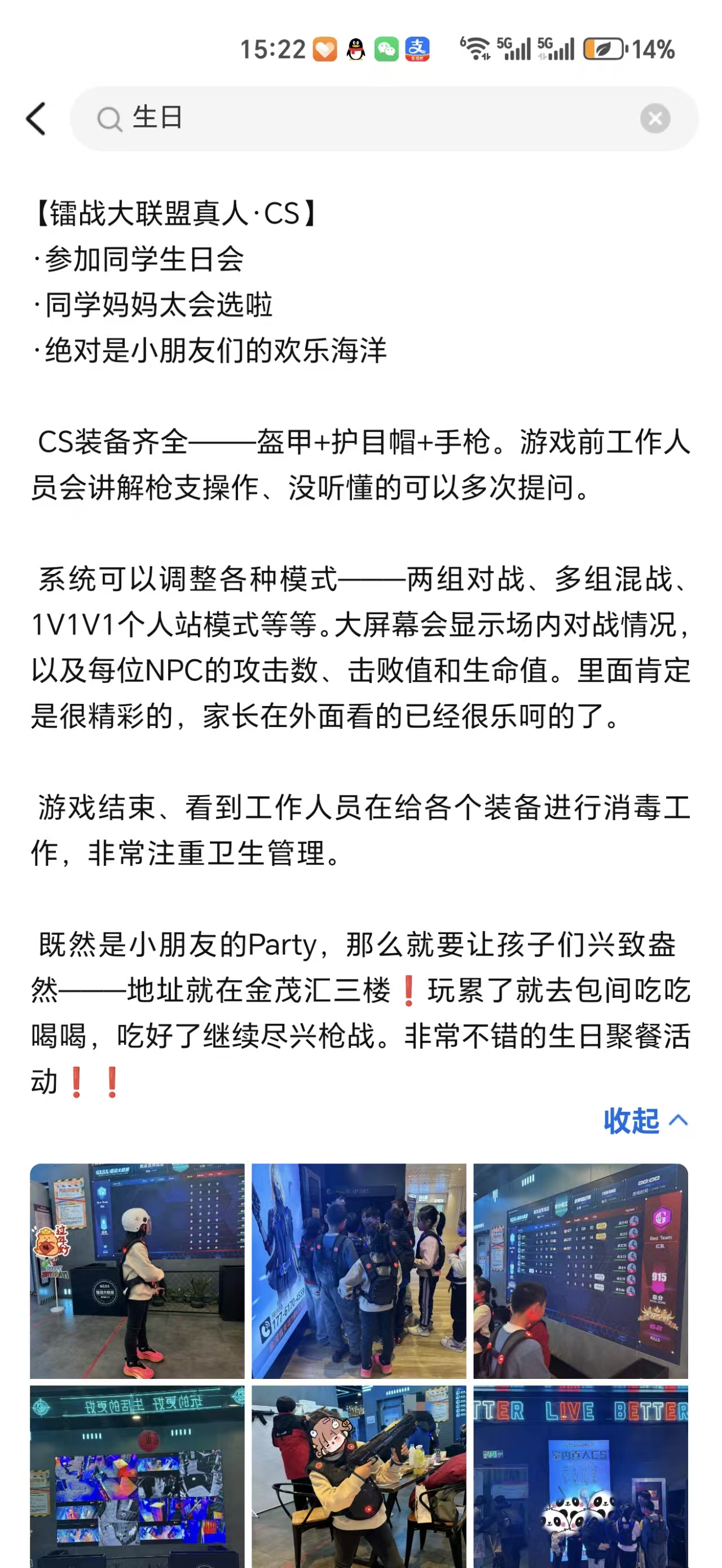Collapse the post text via 收起
Image resolution: width=722 pixels, height=1568 pixels.
(645, 1120)
